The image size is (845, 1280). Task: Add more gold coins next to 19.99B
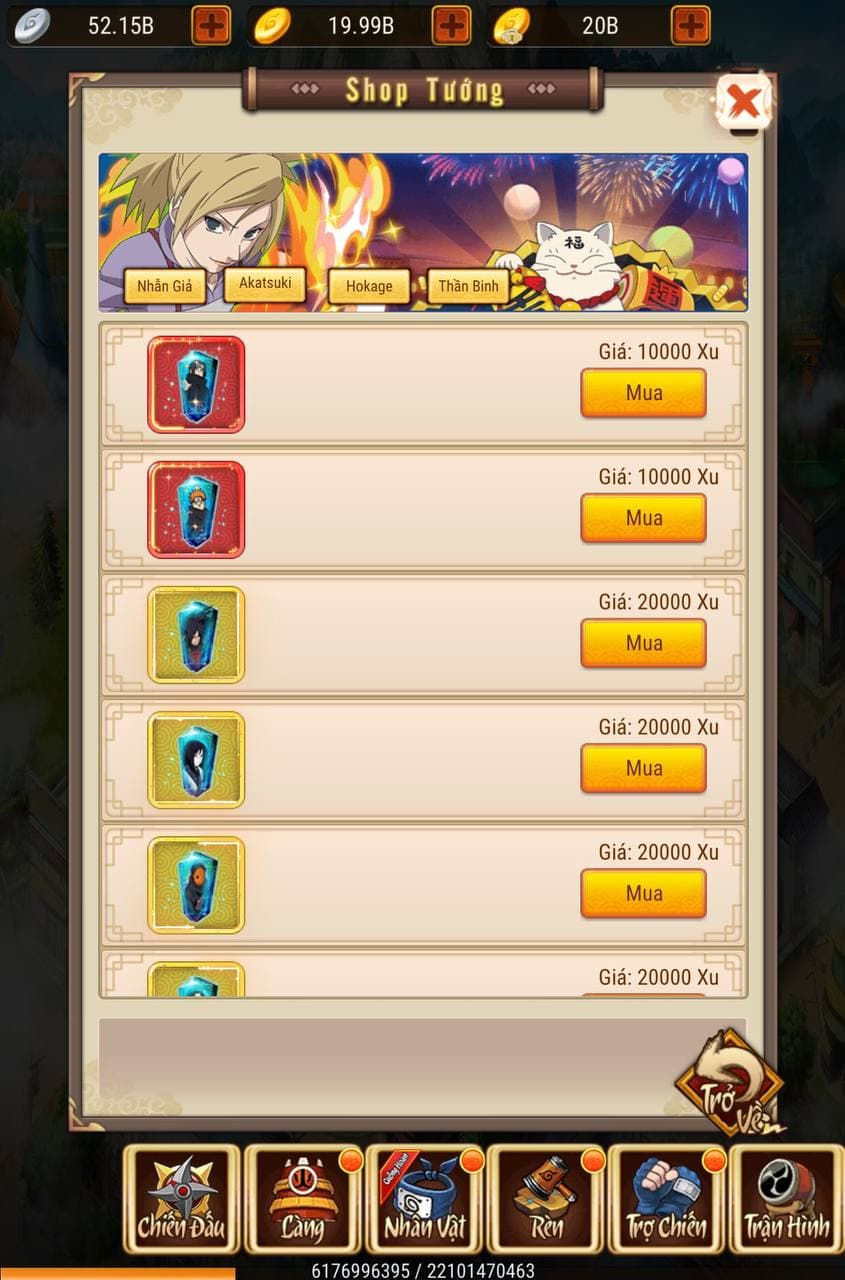tap(451, 25)
